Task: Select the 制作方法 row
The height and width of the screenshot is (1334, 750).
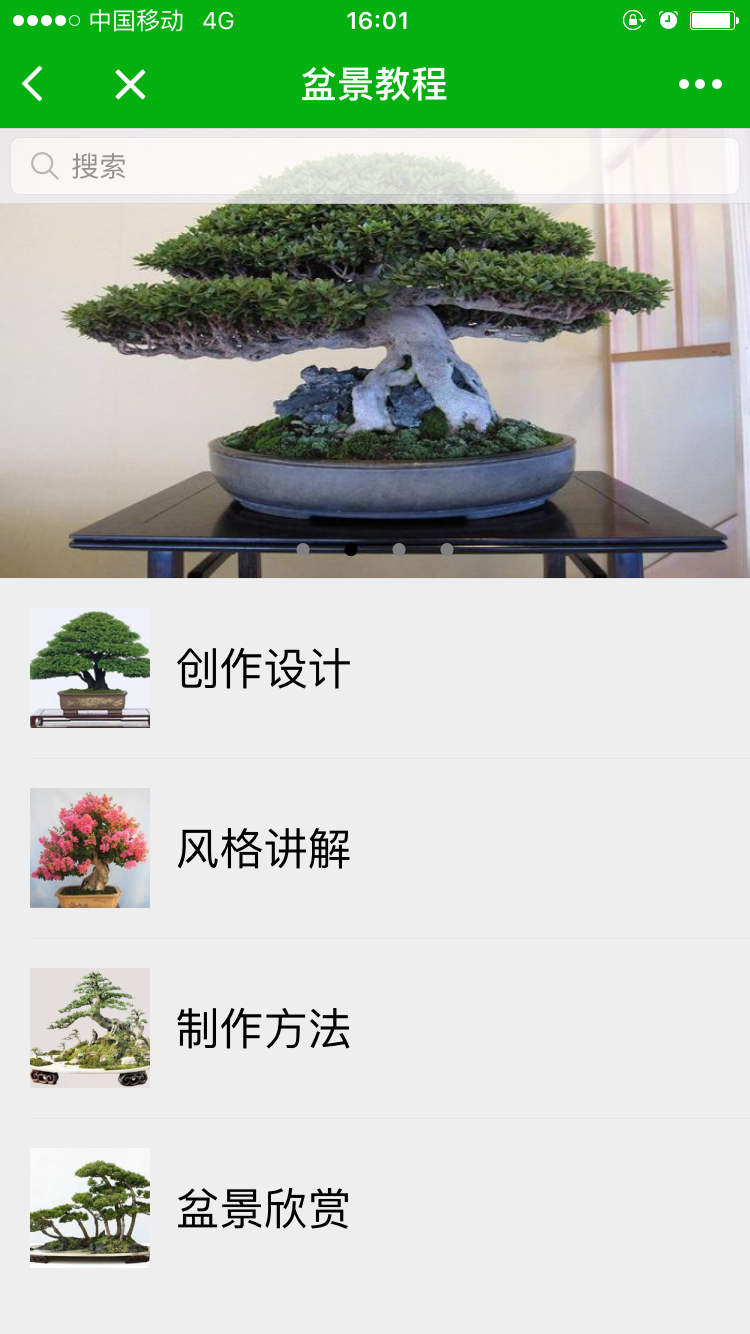Action: point(264,1028)
